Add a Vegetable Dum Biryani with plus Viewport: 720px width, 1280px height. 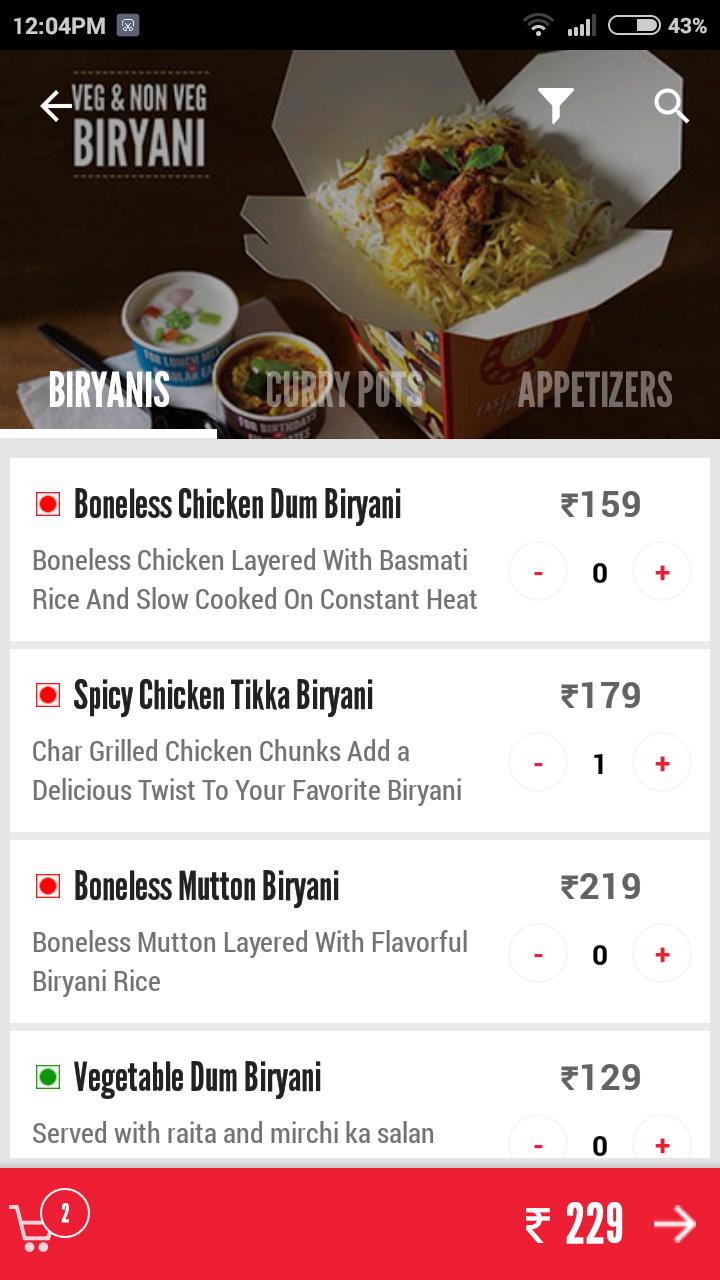click(x=662, y=1144)
